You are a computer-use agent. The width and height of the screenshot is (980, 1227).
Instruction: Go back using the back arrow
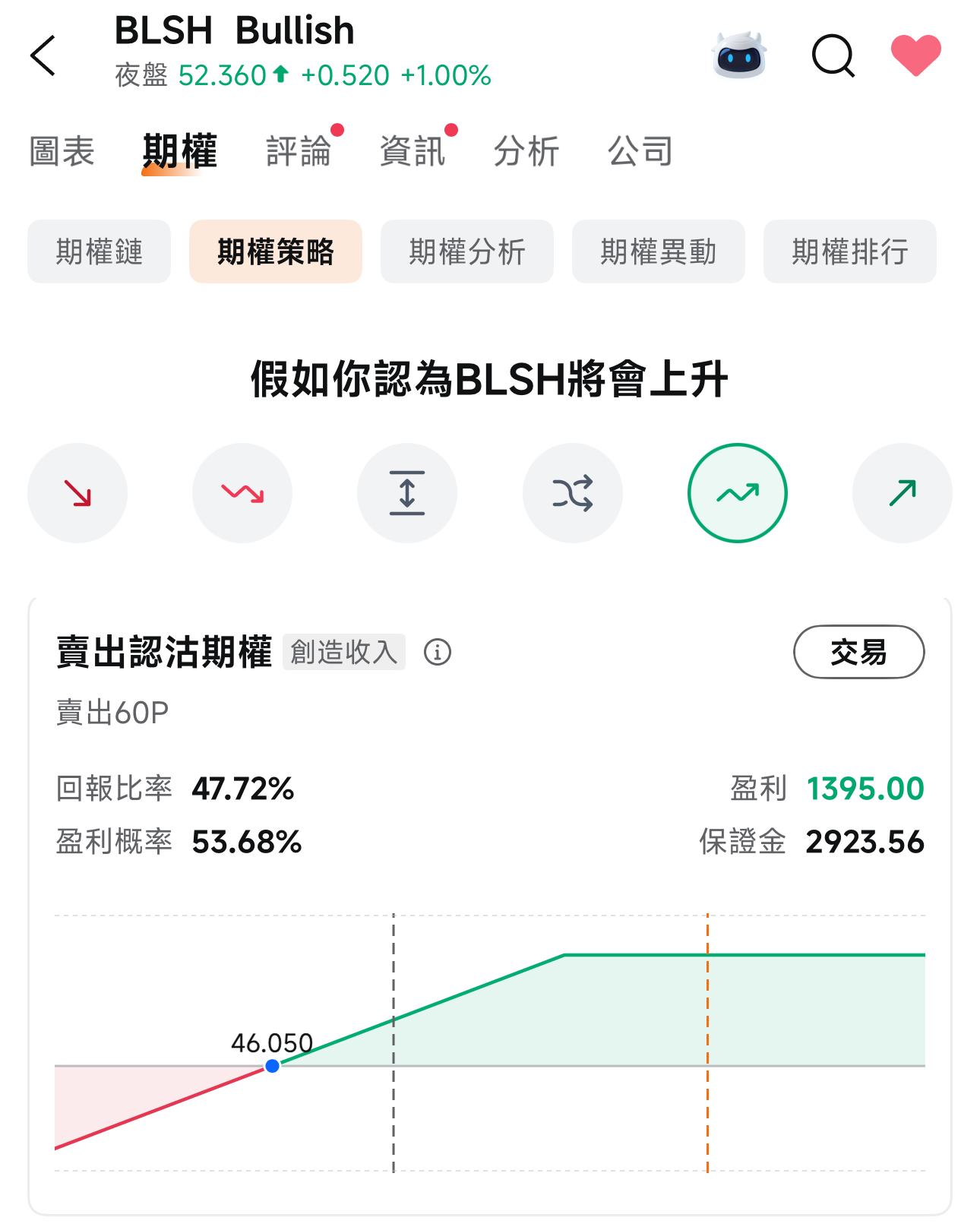coord(43,55)
